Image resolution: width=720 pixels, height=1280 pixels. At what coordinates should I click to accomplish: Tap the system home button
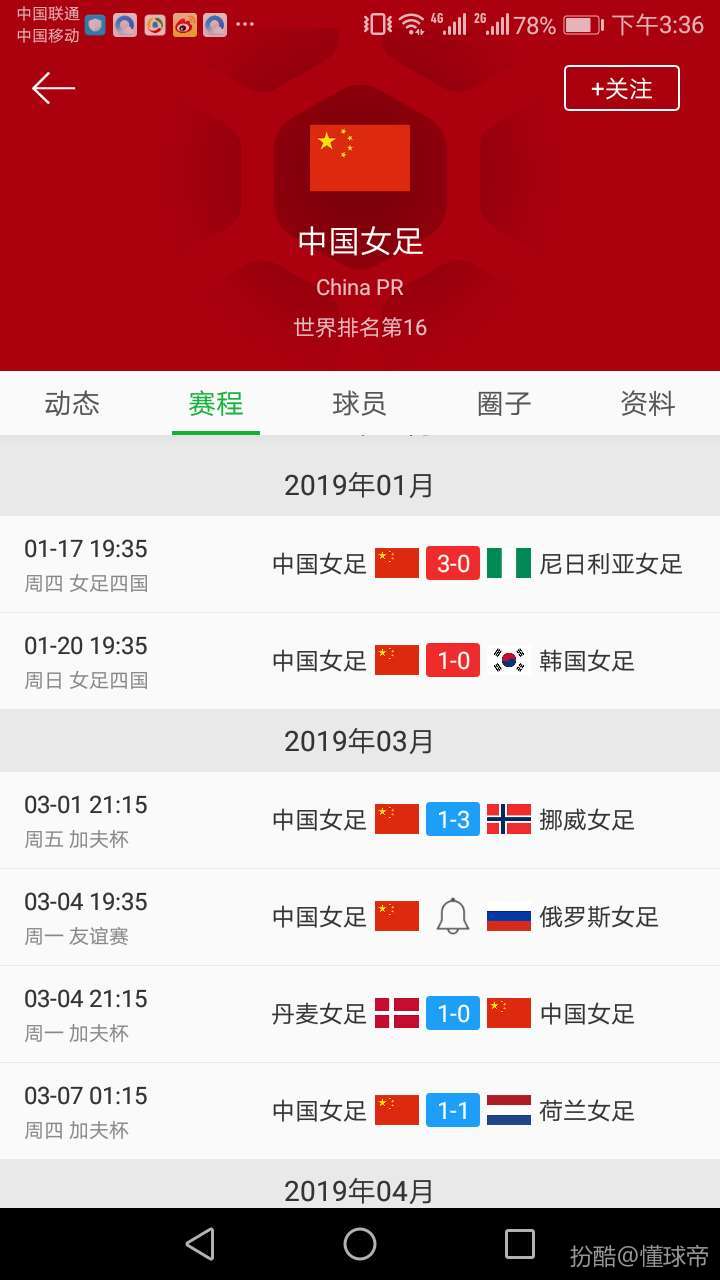(x=360, y=1244)
